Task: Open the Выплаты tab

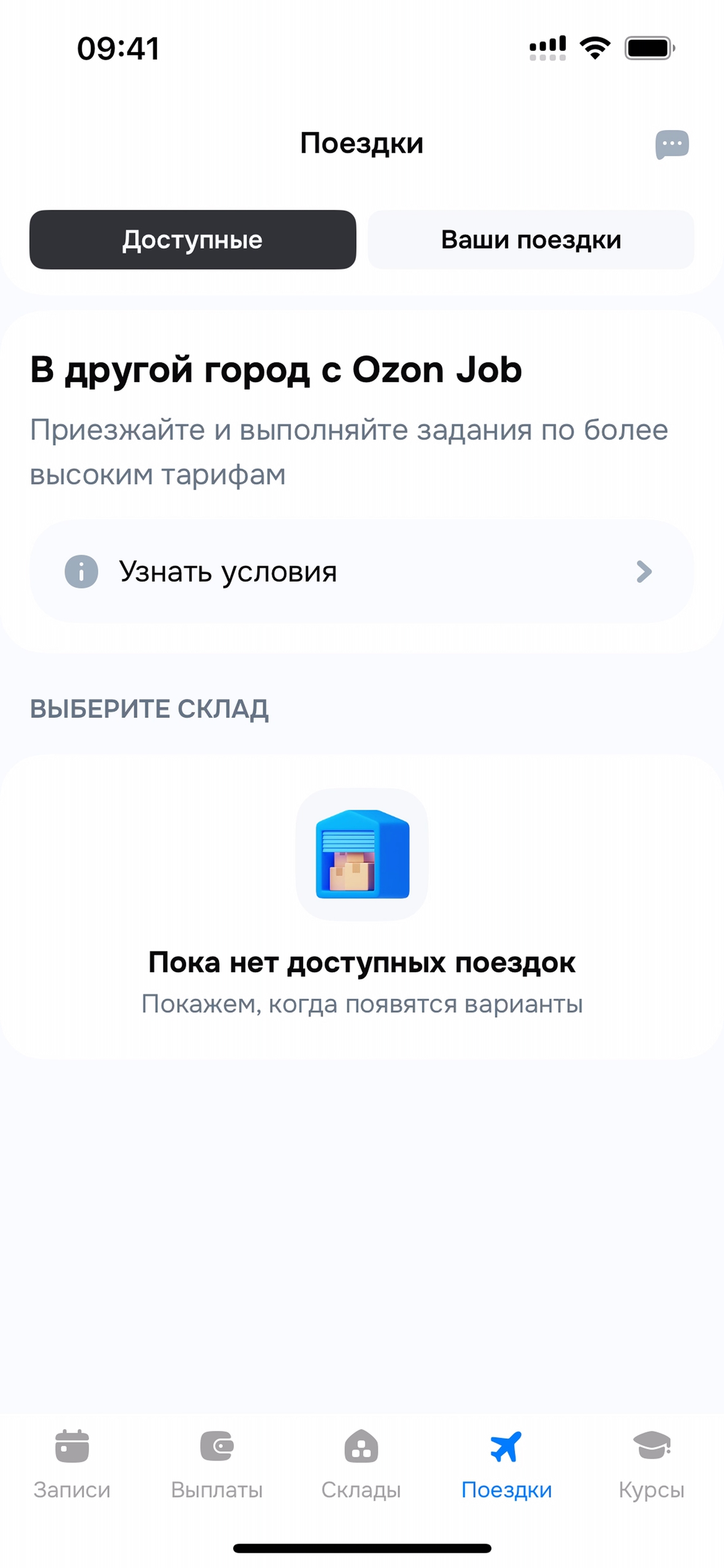Action: (x=217, y=1462)
